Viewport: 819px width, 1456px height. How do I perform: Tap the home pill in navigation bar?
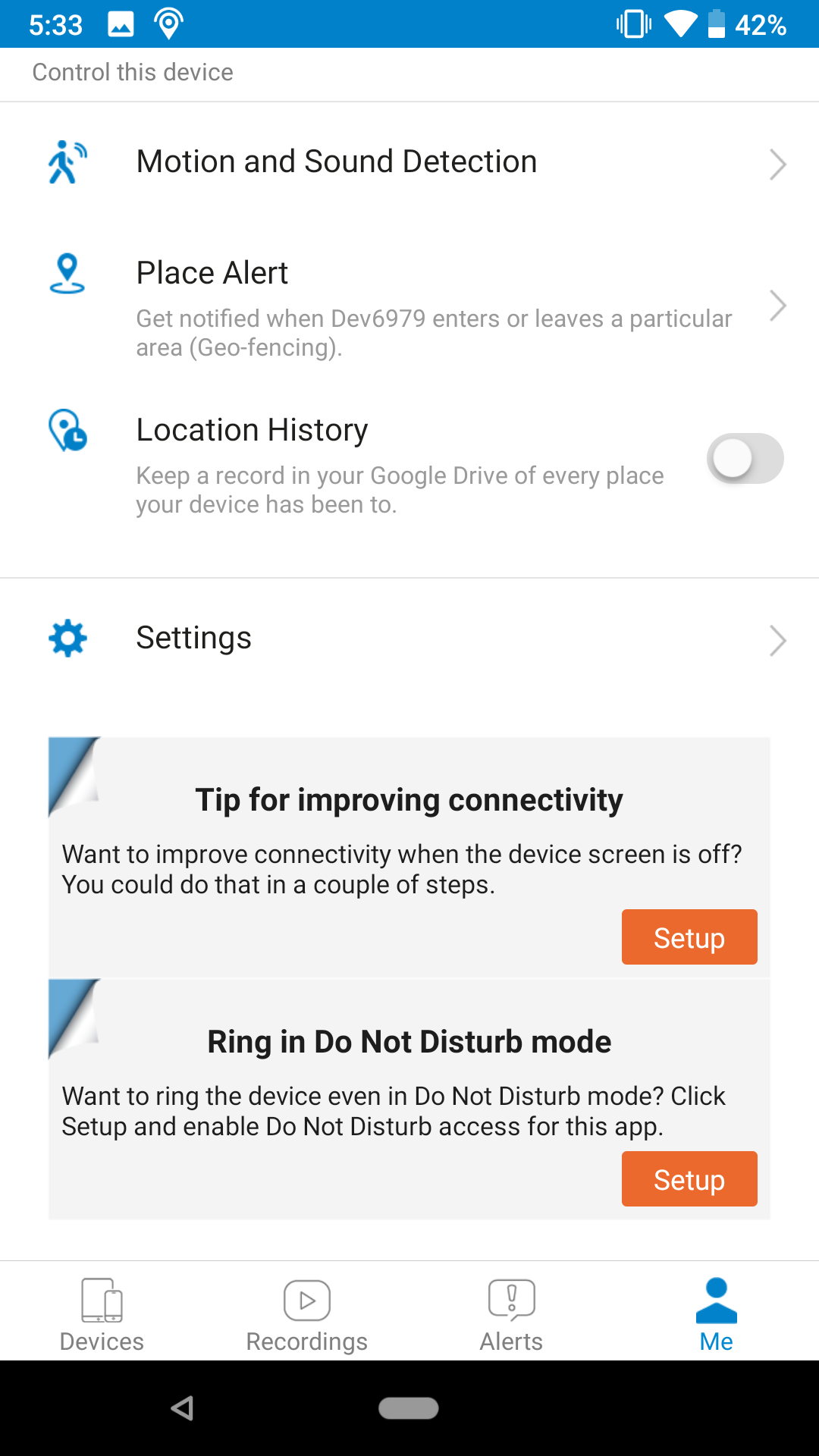[409, 1408]
